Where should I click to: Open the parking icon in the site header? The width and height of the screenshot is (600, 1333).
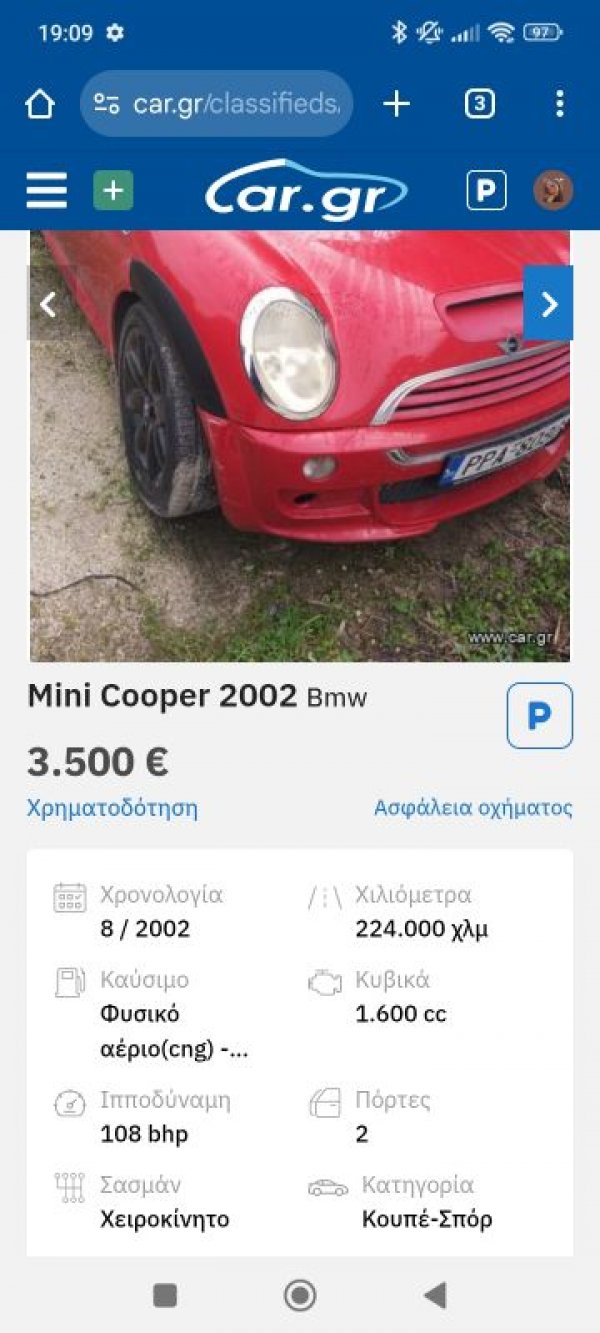(486, 190)
